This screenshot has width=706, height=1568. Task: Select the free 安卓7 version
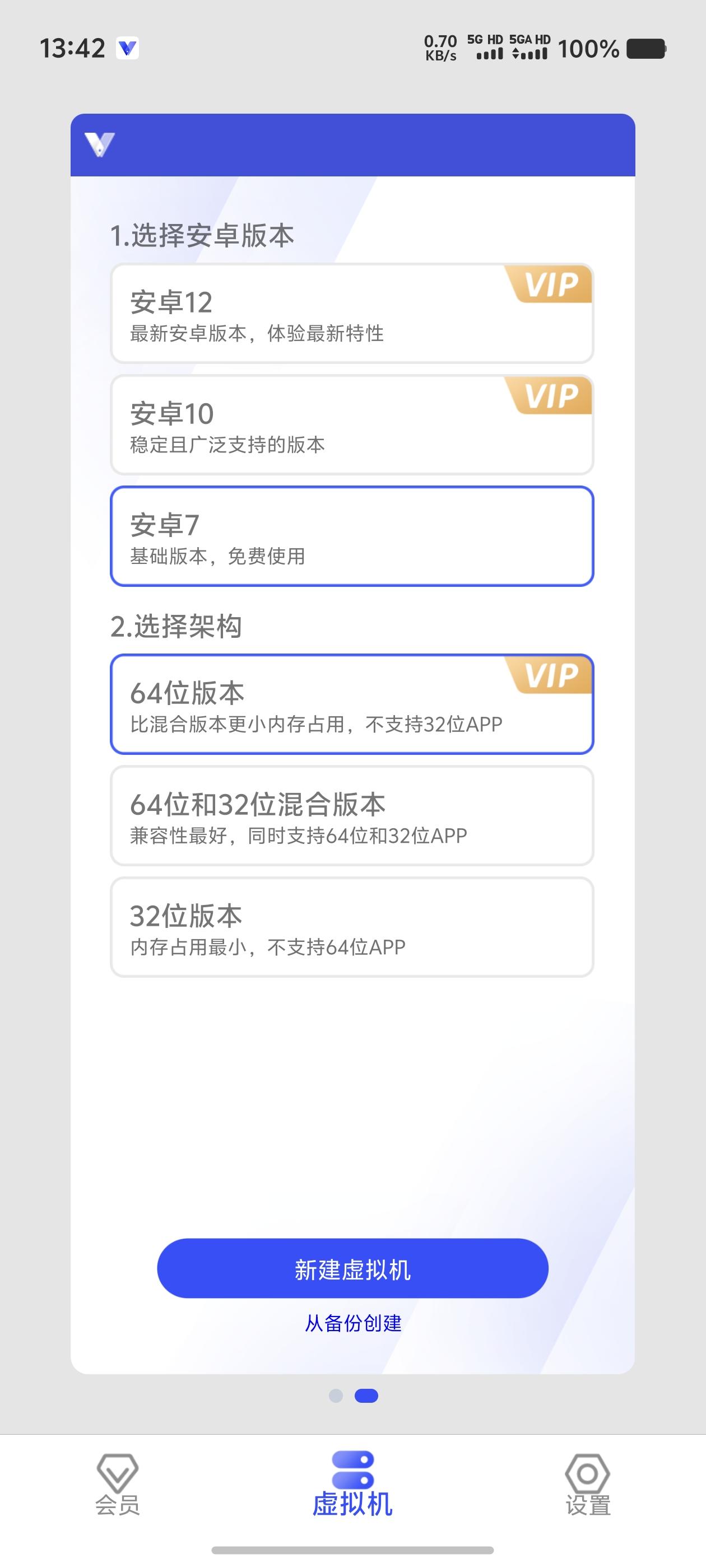[351, 536]
